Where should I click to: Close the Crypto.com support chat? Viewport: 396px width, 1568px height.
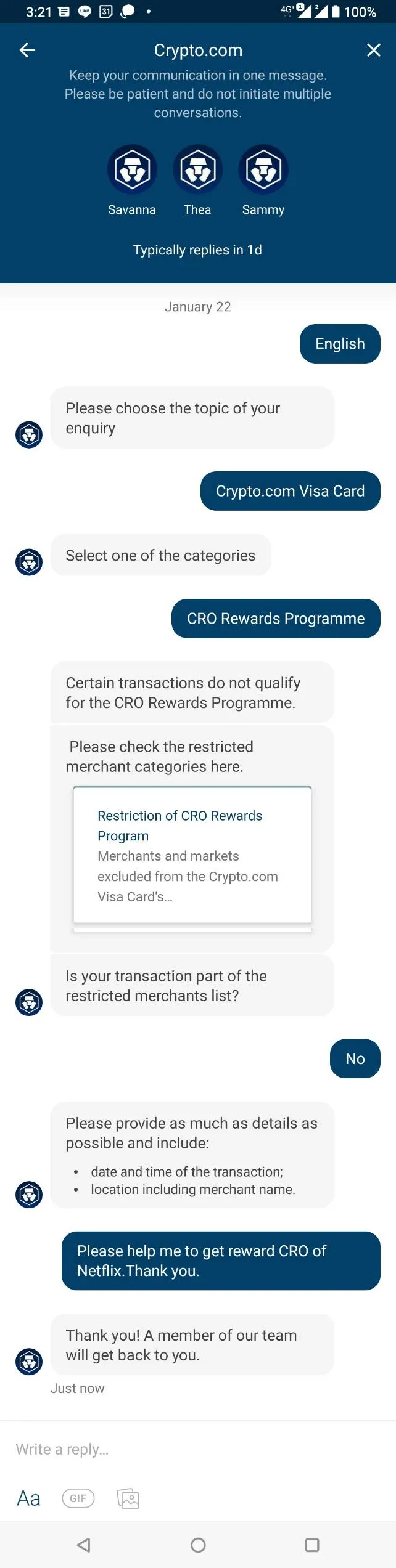click(373, 51)
